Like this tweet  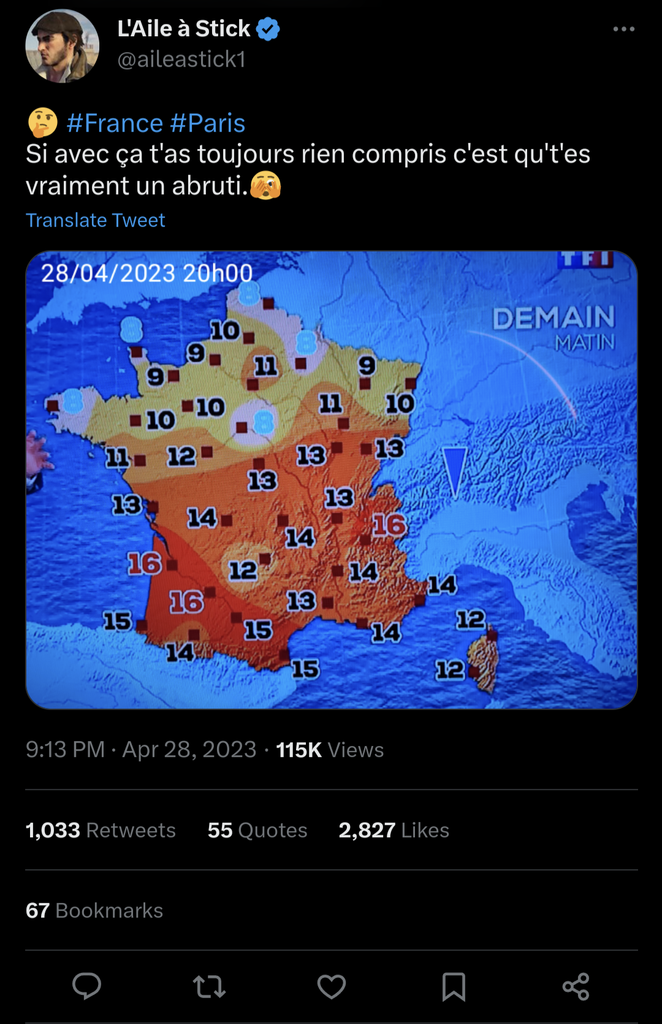coord(331,987)
